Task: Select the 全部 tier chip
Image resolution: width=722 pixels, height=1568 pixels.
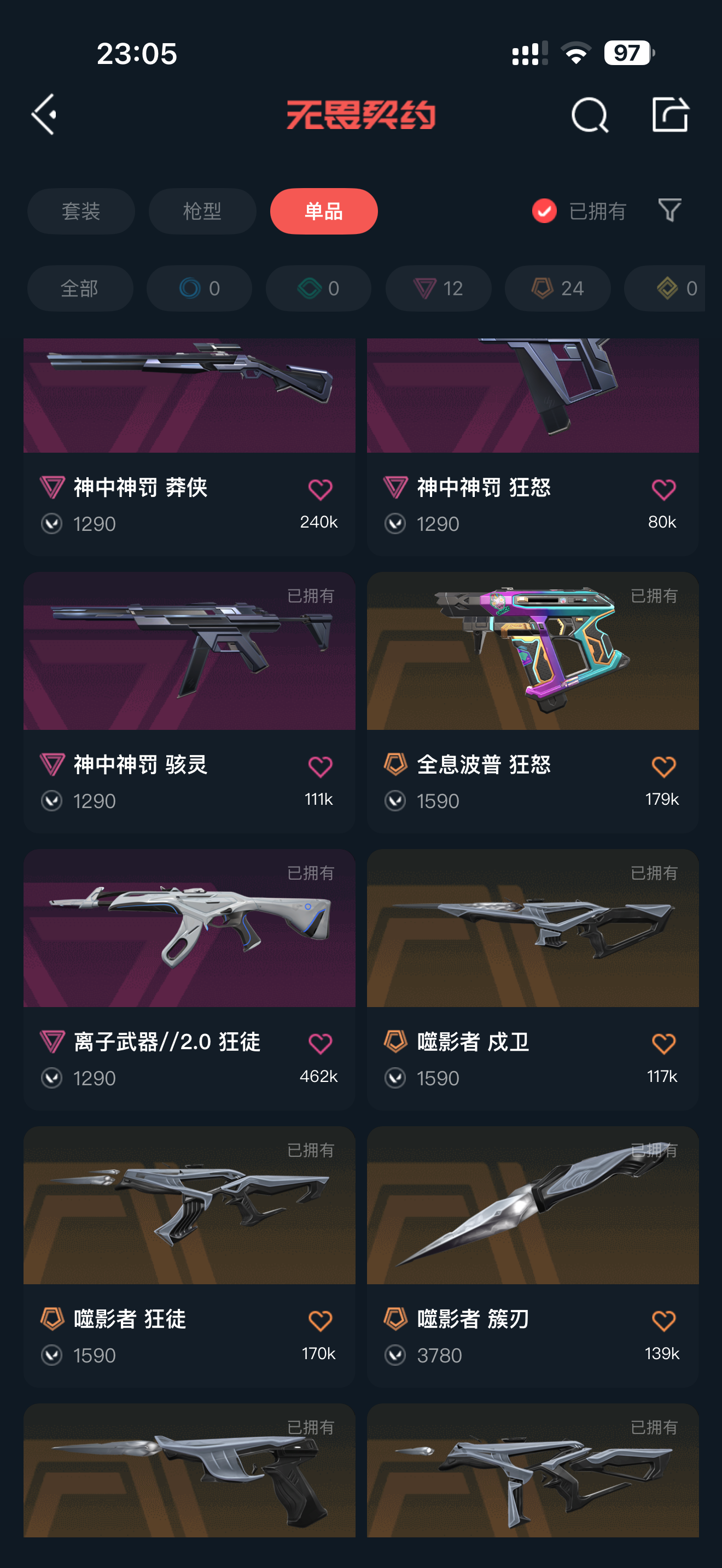Action: pyautogui.click(x=80, y=288)
